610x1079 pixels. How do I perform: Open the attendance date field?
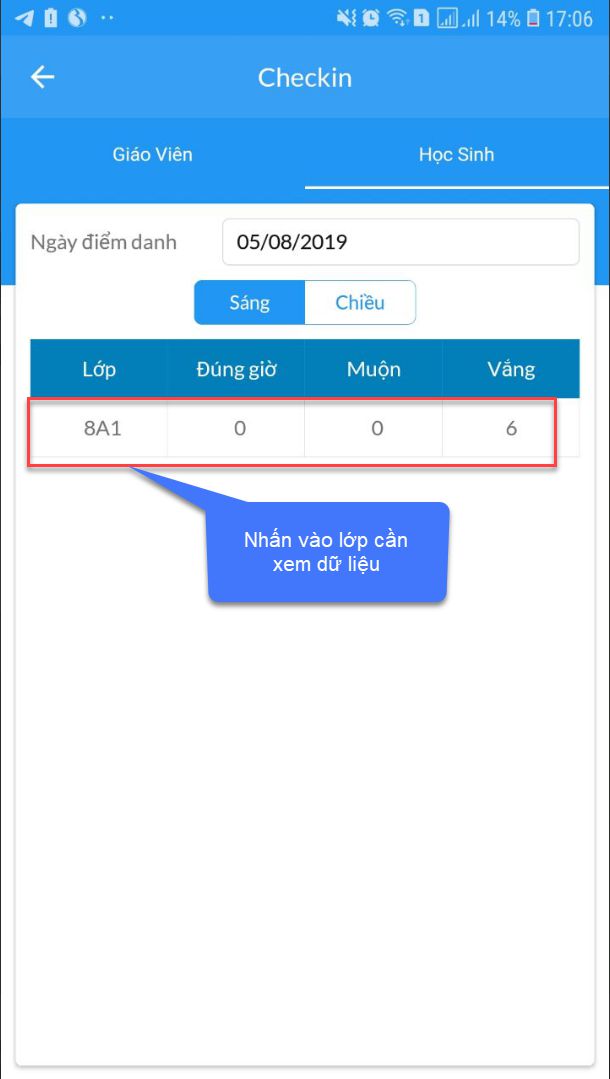click(x=400, y=242)
